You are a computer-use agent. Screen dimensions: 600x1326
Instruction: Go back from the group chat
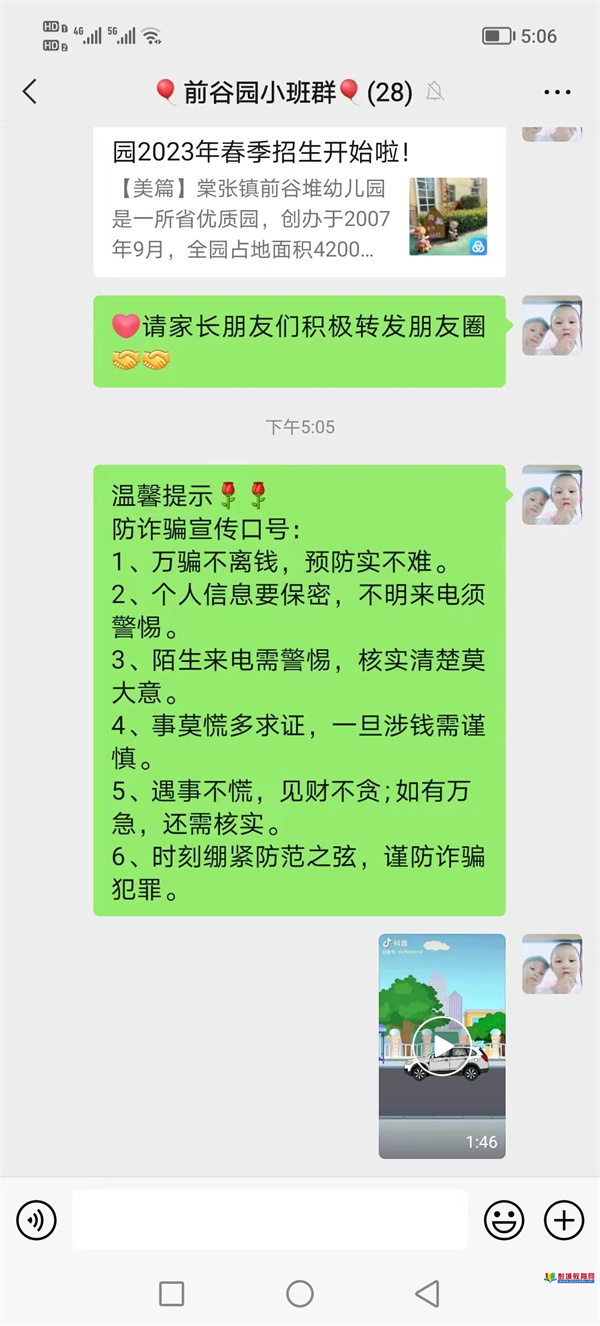pyautogui.click(x=29, y=92)
